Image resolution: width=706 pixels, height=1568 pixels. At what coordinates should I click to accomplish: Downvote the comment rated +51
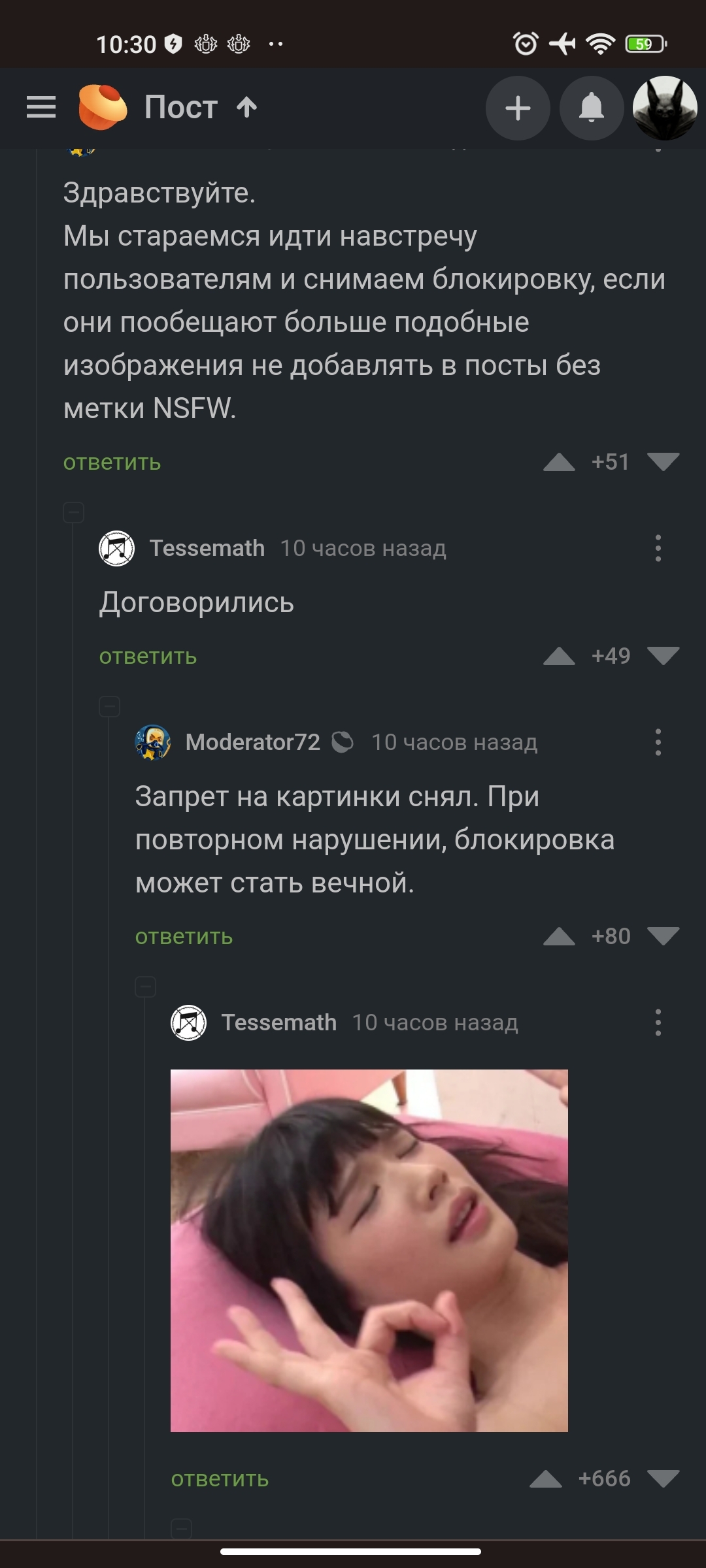(663, 462)
